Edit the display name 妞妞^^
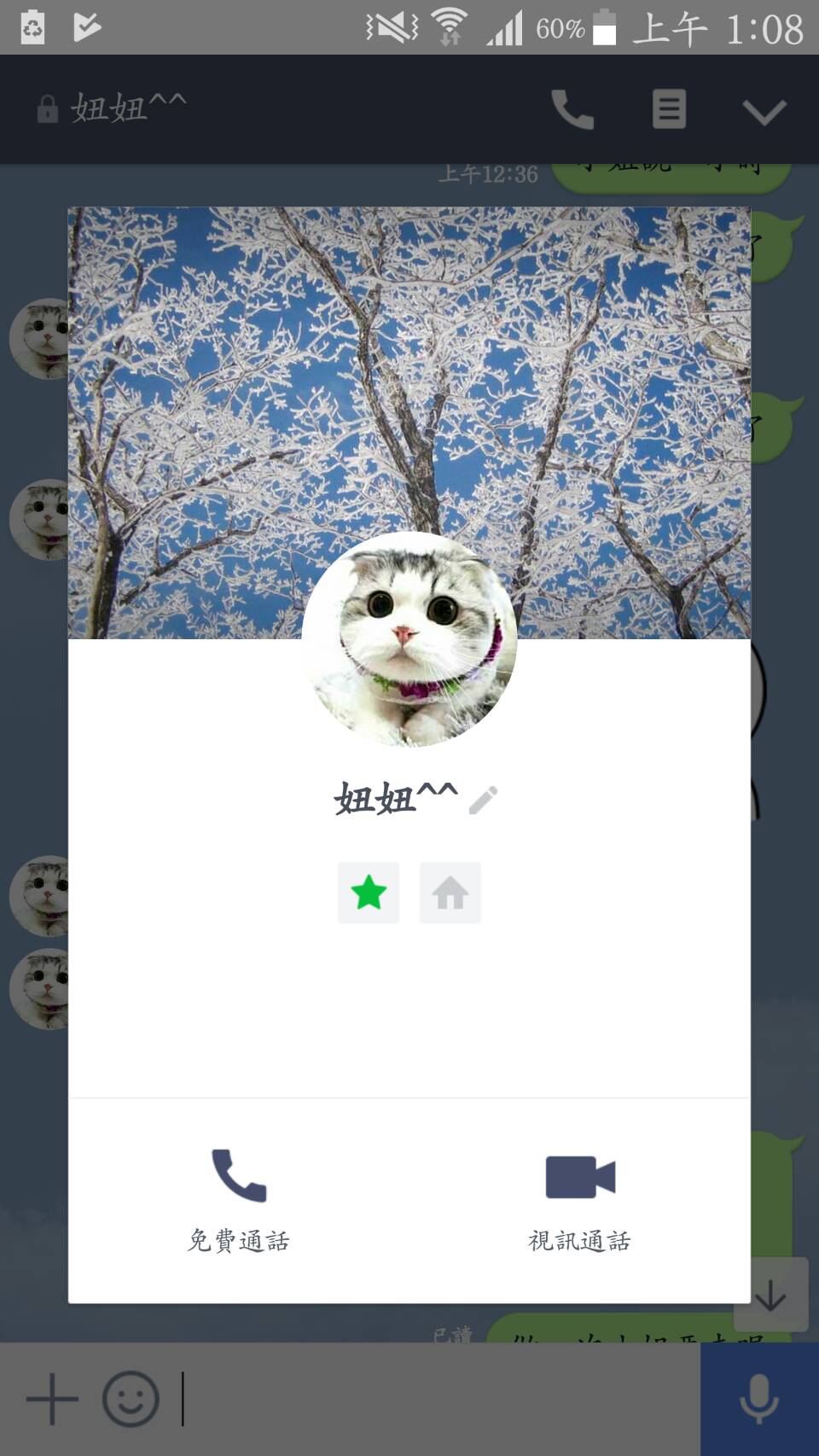The image size is (819, 1456). (483, 800)
